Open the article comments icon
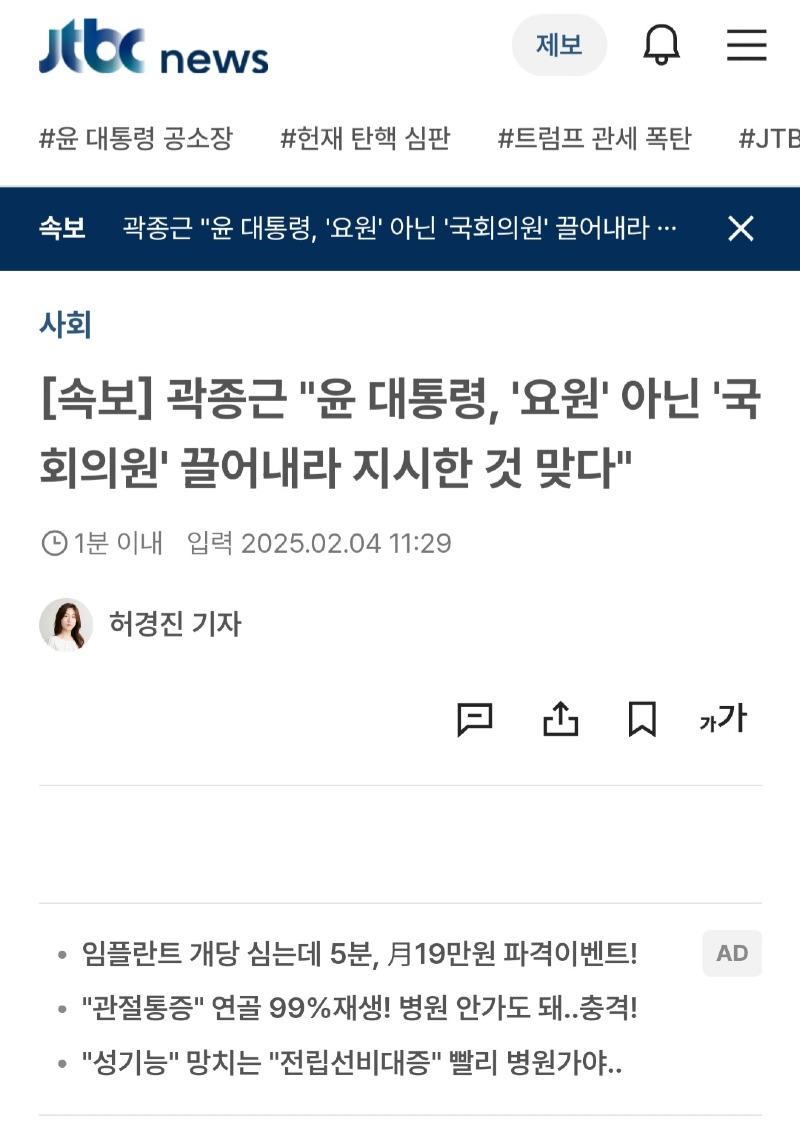 pyautogui.click(x=475, y=719)
